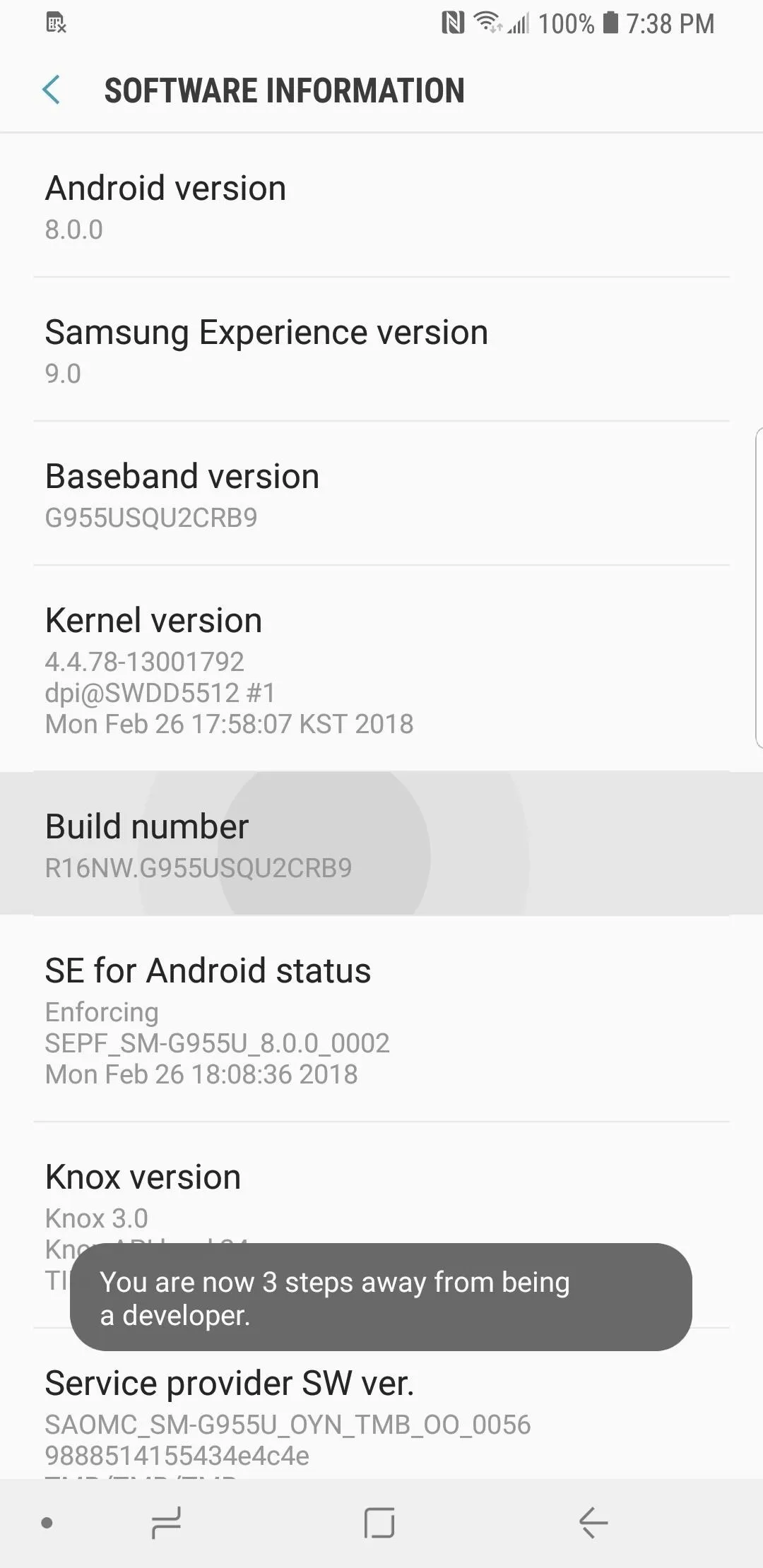Tap SE for Android status row

coord(381,1018)
